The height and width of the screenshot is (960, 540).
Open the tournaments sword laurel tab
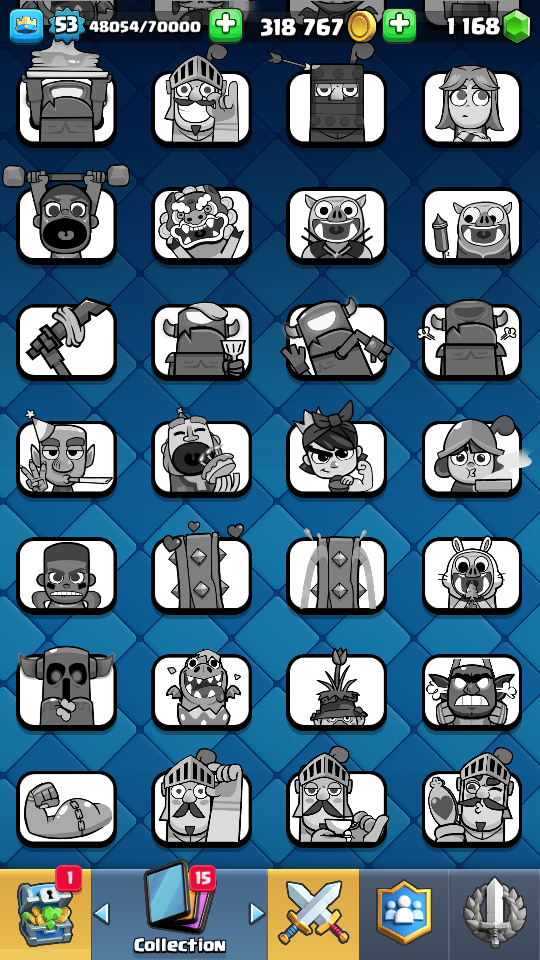pos(495,913)
